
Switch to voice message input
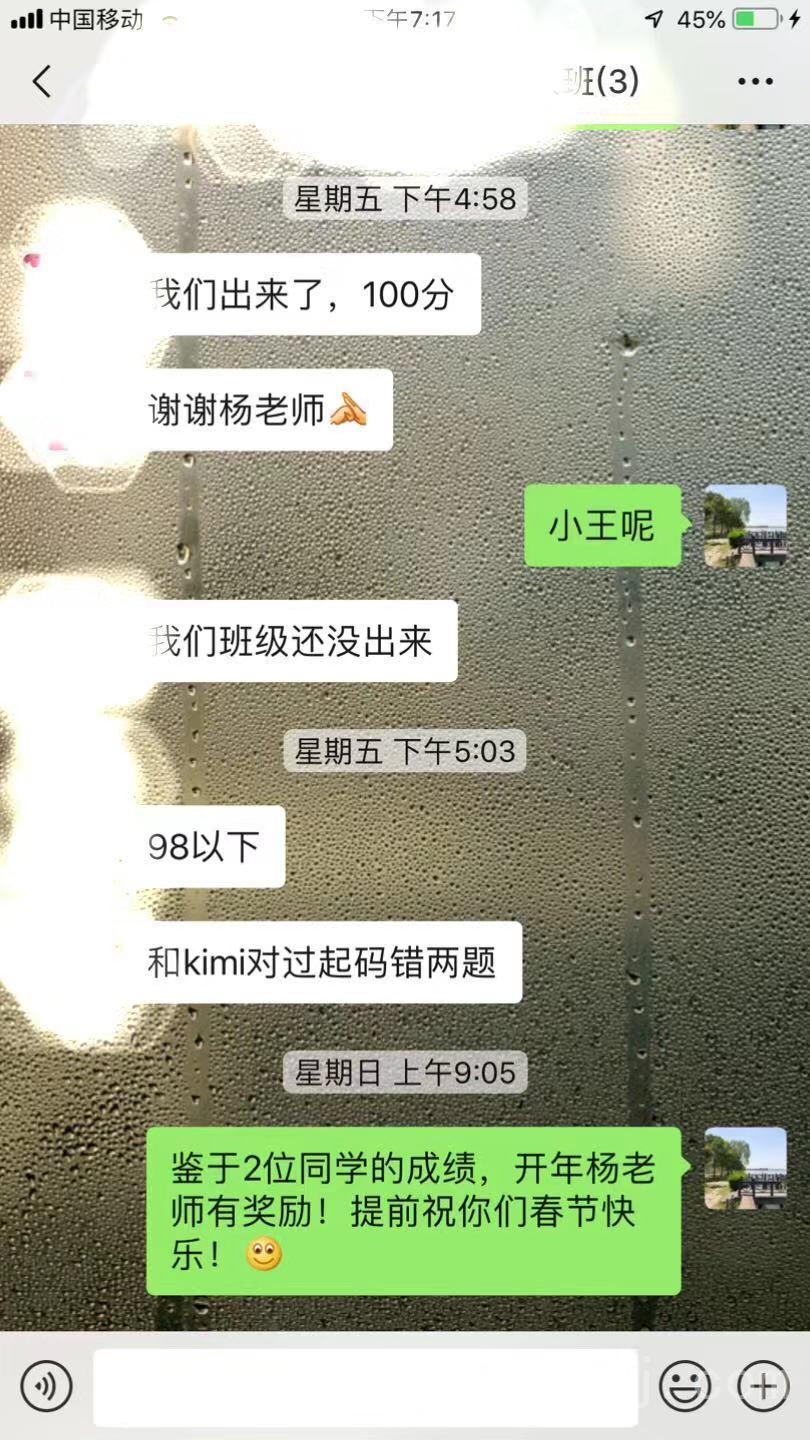[46, 1386]
